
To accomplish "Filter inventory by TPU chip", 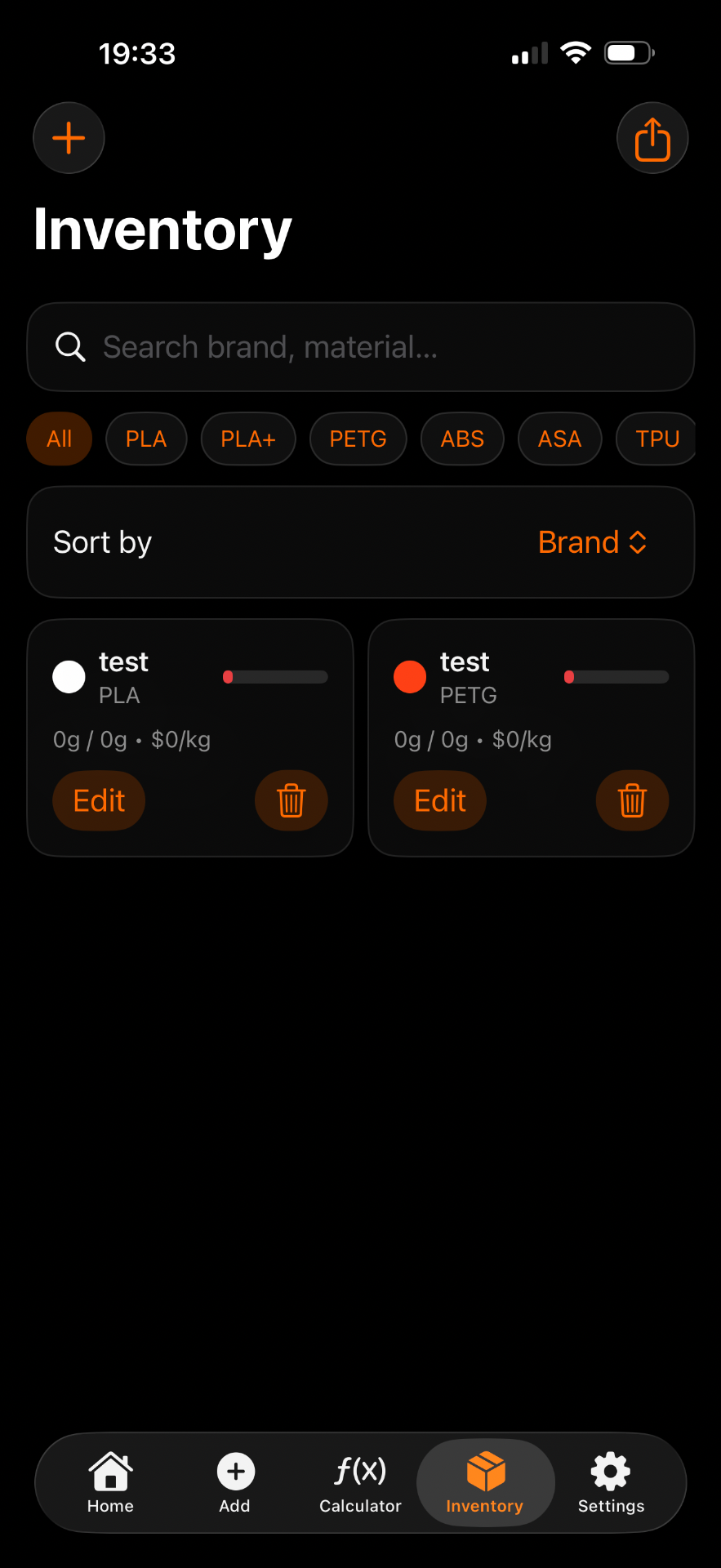I will click(656, 439).
